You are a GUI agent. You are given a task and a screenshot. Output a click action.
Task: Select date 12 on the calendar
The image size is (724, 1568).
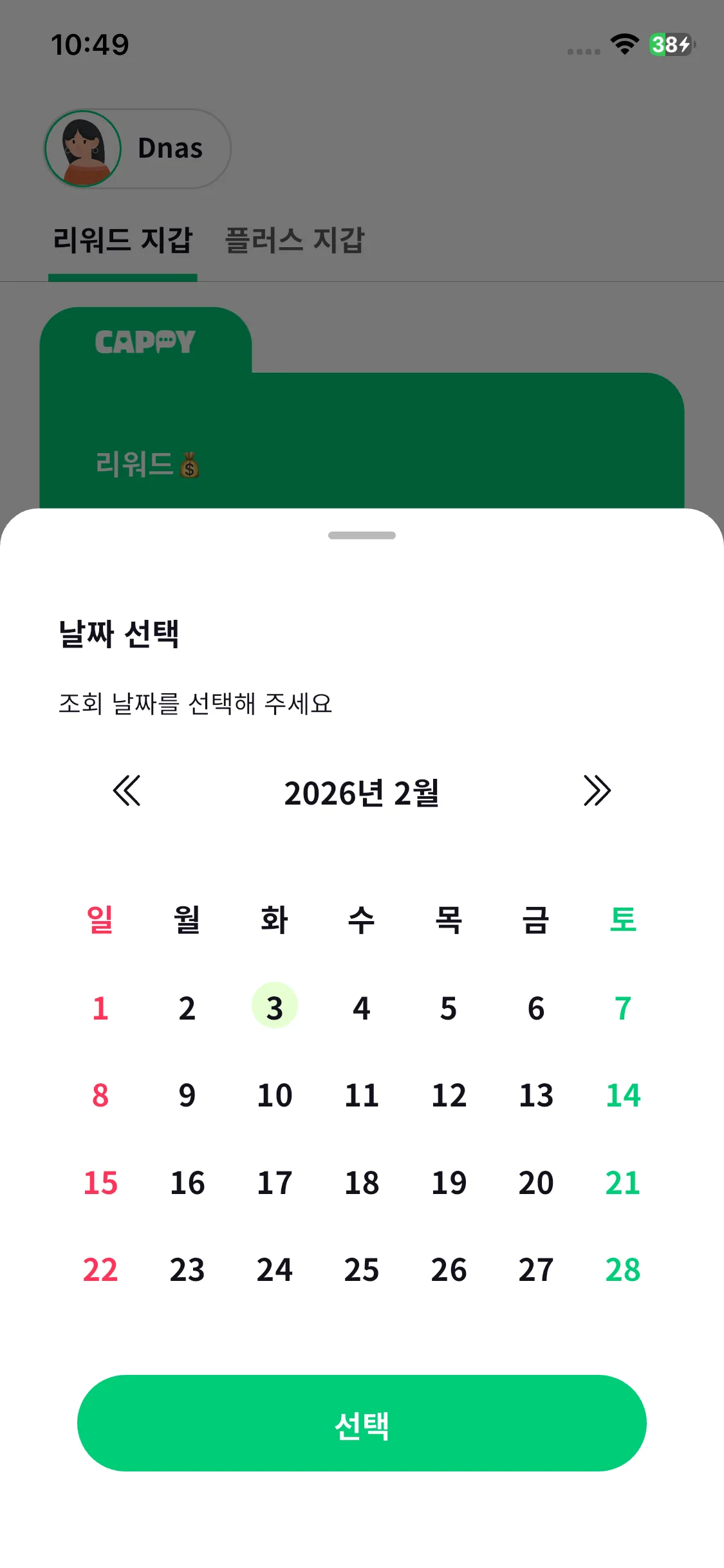click(x=449, y=1096)
